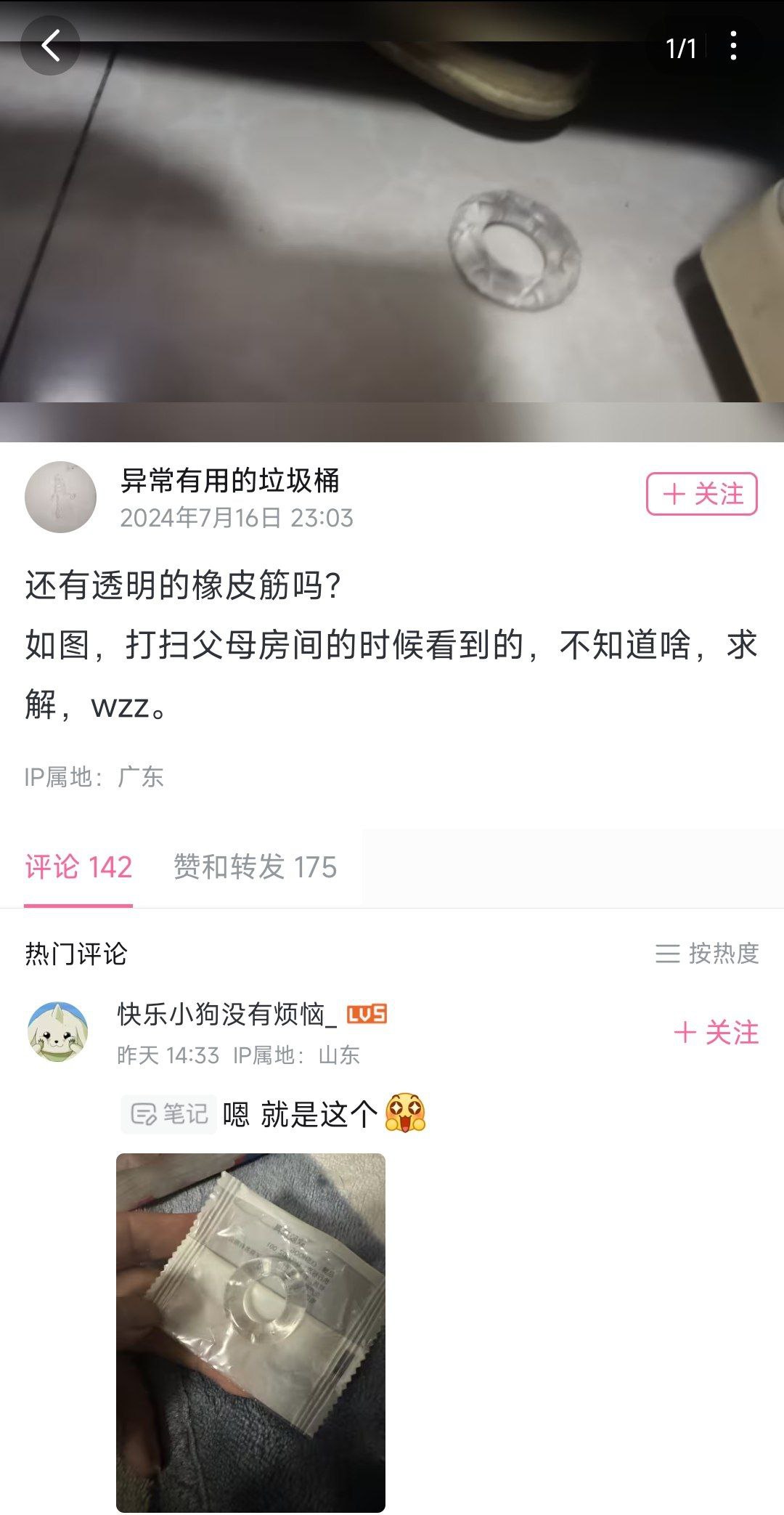The height and width of the screenshot is (1515, 784).
Task: Follow commenter 快乐小狗没有烦恼_
Action: click(x=716, y=1033)
